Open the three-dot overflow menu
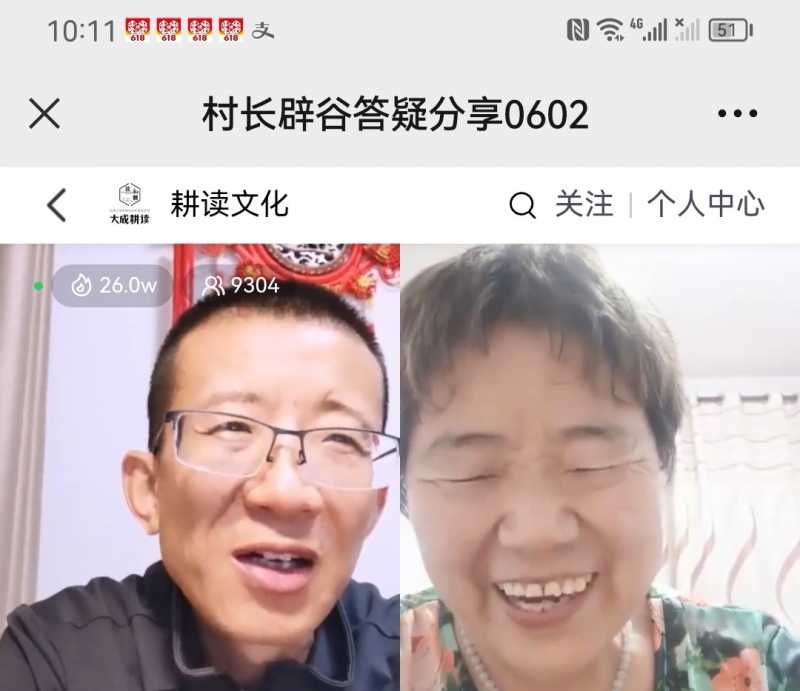The width and height of the screenshot is (800, 691). (737, 114)
